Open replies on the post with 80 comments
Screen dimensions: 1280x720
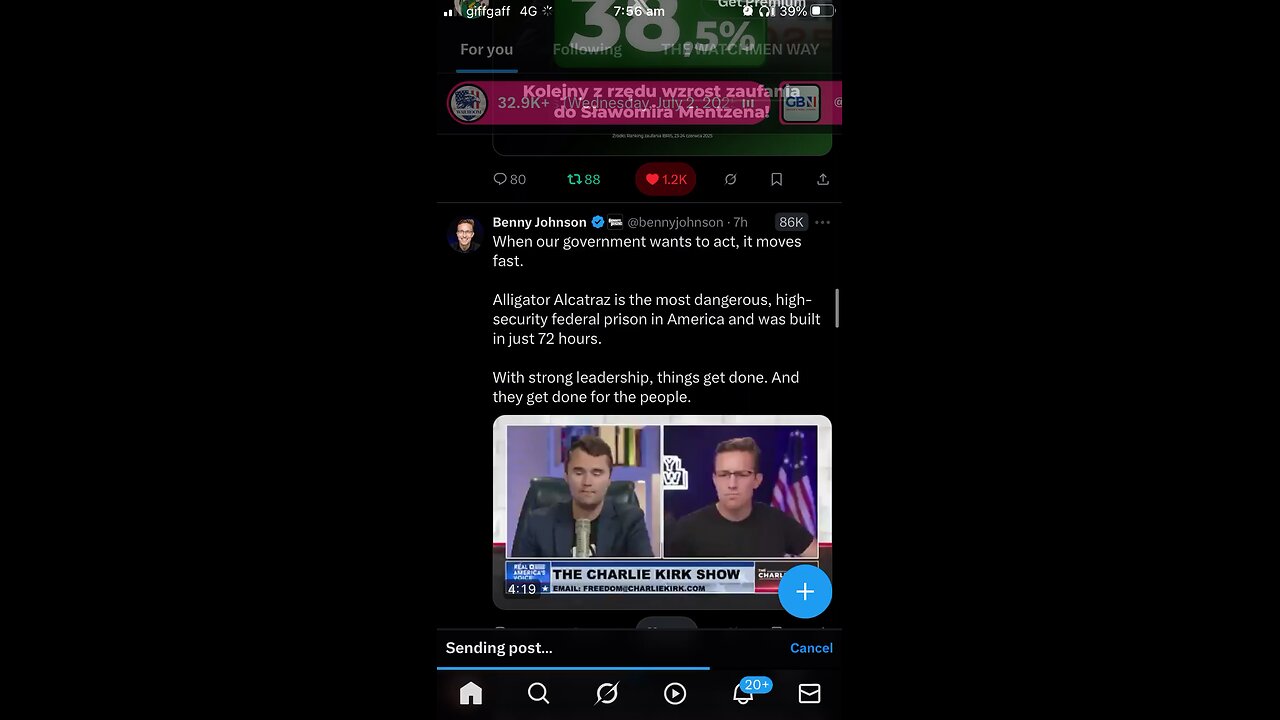tap(509, 179)
